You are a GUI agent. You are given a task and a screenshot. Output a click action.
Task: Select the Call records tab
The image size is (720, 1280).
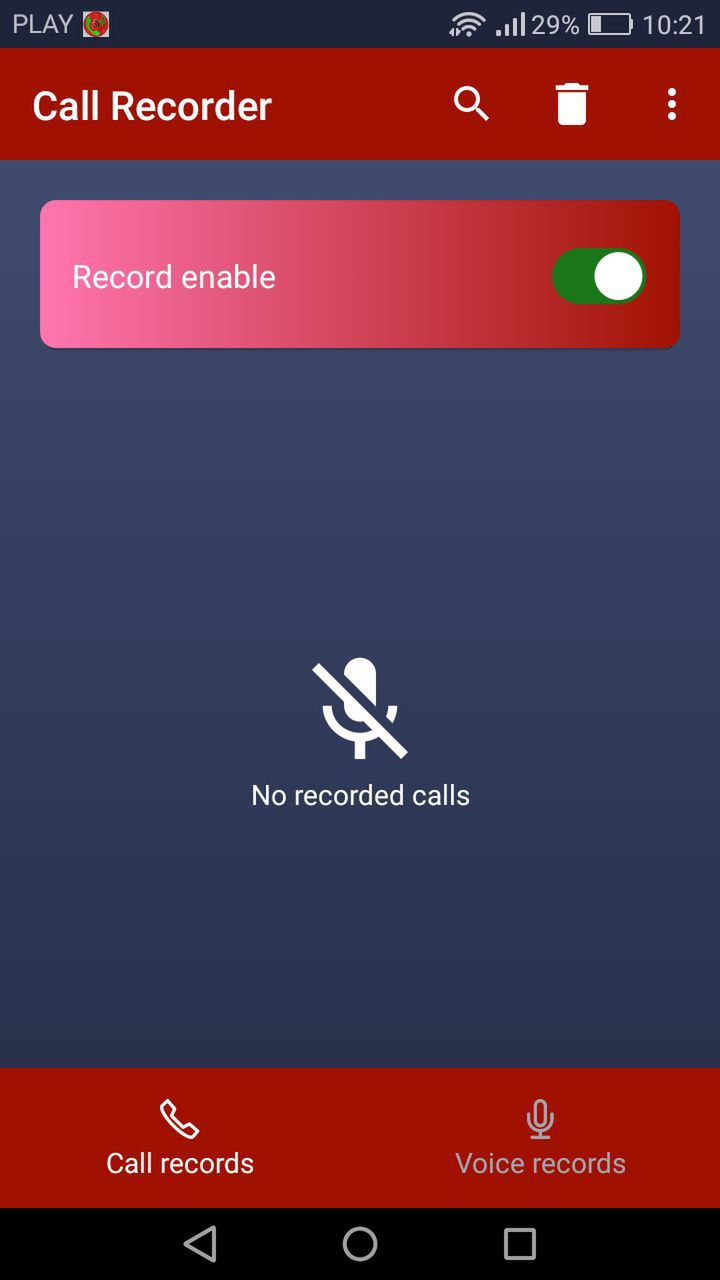tap(180, 1138)
